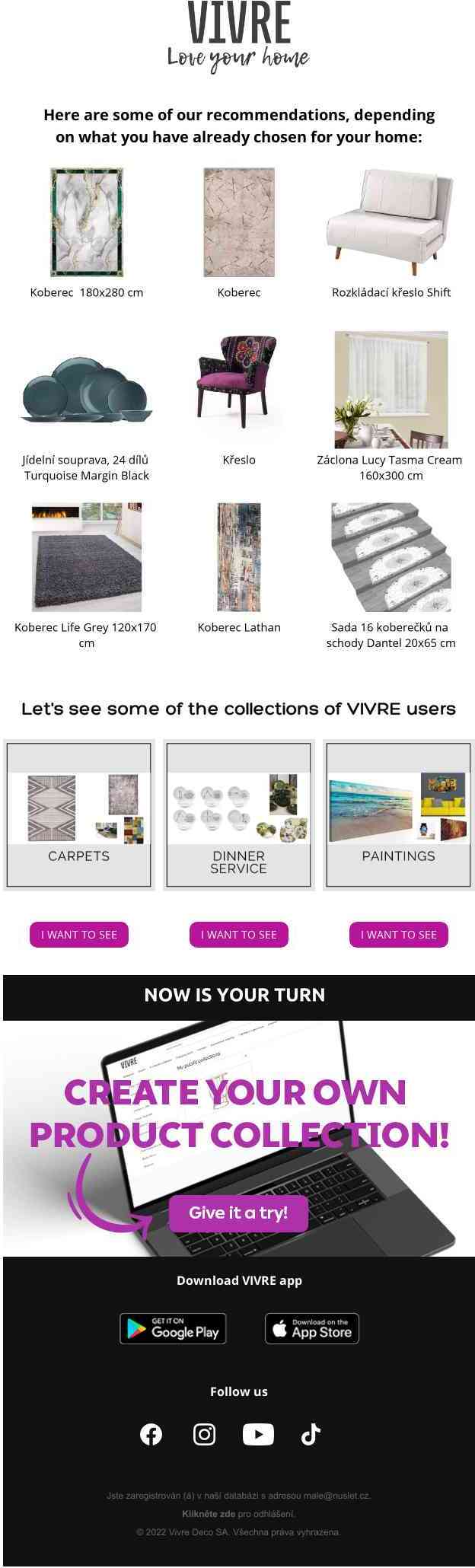Open the Carpets collection card

point(79,814)
